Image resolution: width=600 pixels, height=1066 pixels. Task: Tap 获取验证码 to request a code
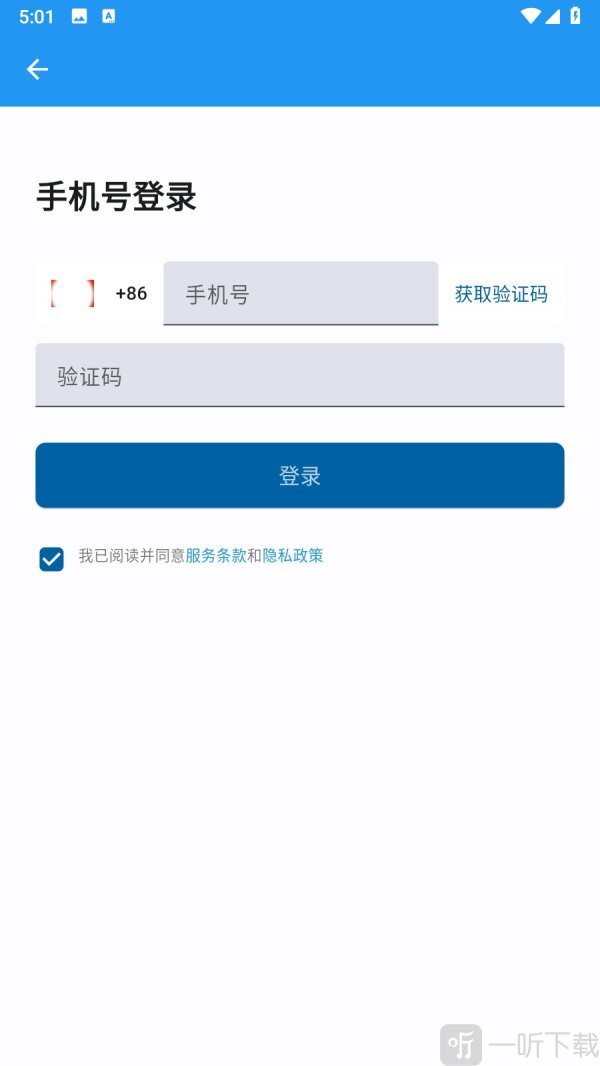click(501, 294)
